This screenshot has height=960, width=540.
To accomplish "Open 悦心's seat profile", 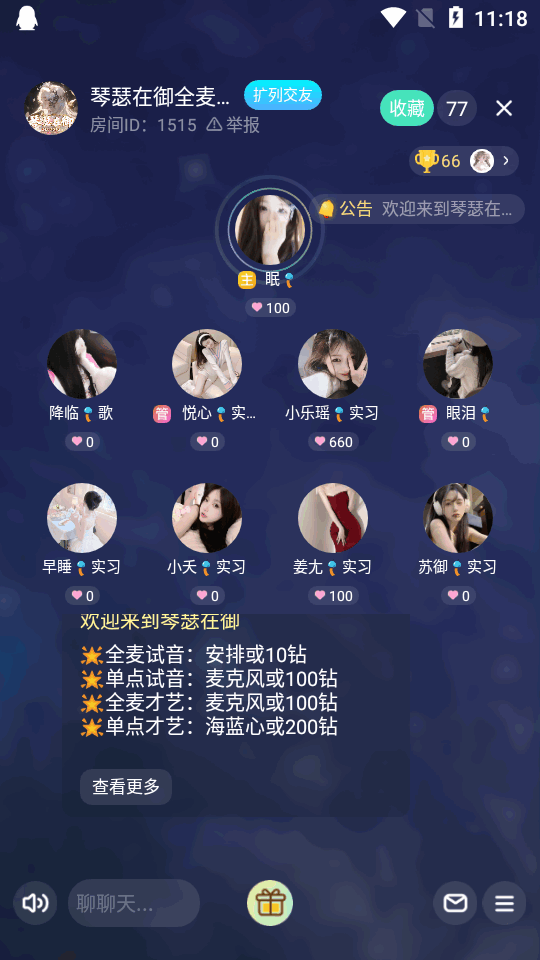I will (207, 364).
